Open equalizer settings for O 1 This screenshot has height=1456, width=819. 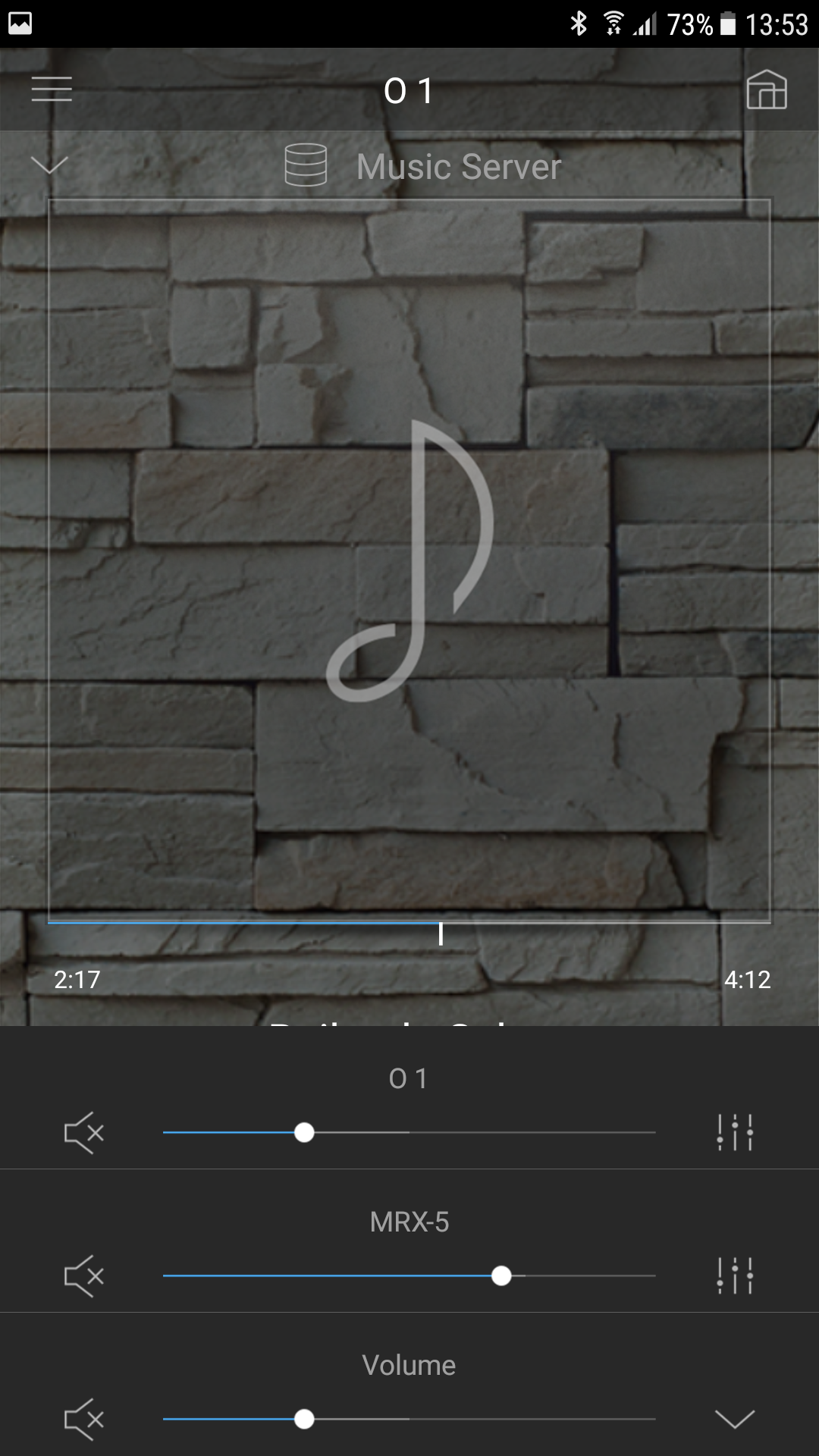[735, 1133]
